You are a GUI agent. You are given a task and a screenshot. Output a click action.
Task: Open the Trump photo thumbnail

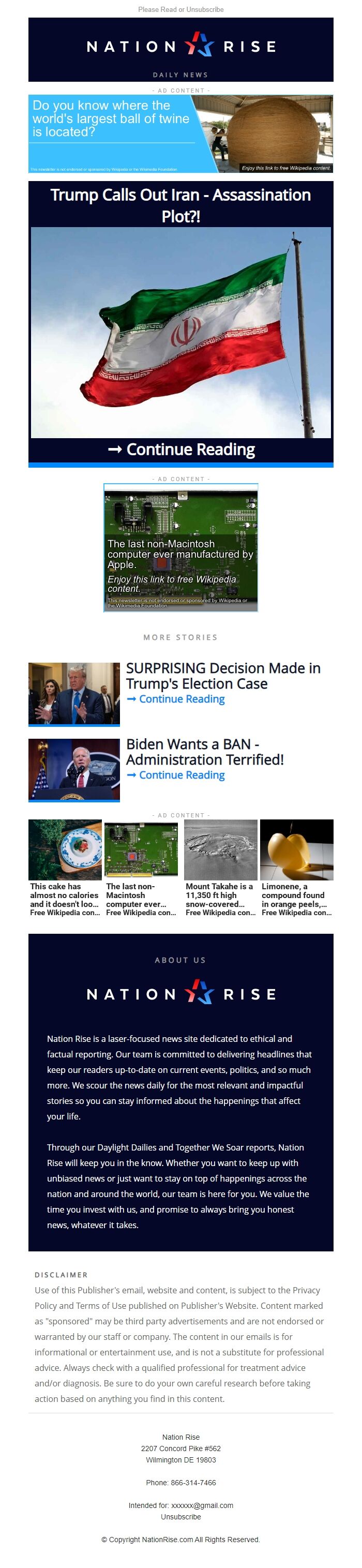(74, 693)
